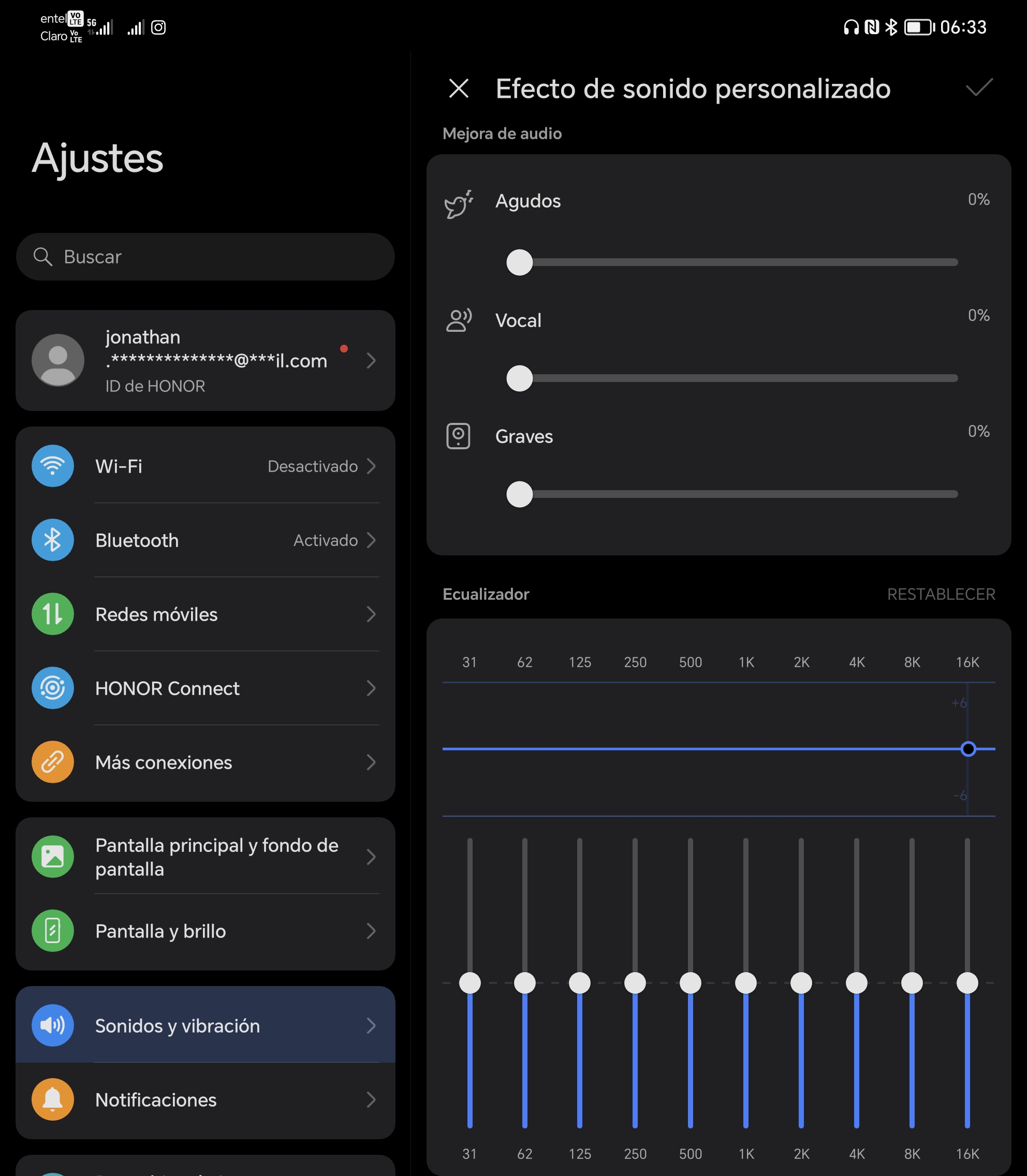Open Pantalla principal y fondo de pantalla
The image size is (1027, 1176).
click(x=205, y=857)
